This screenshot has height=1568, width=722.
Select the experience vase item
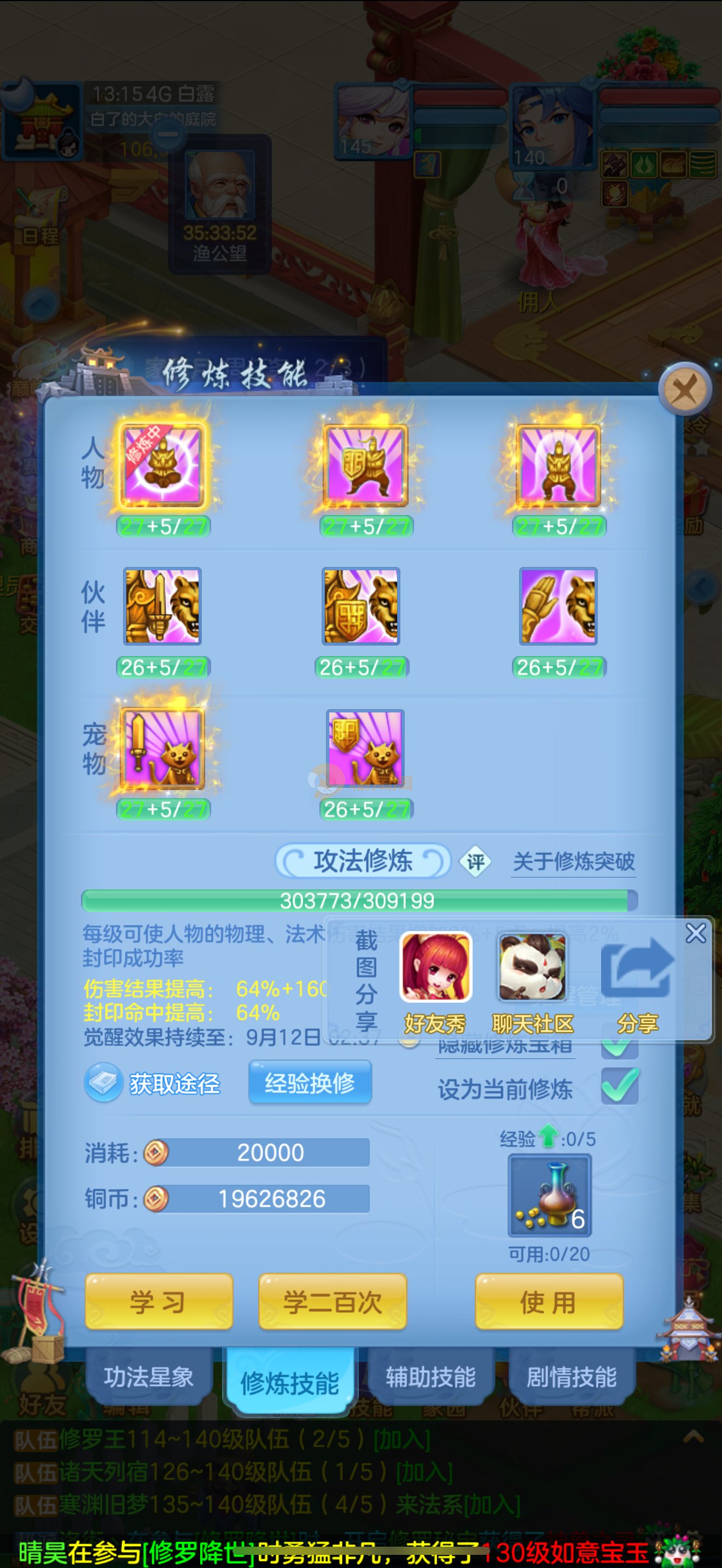click(549, 1196)
